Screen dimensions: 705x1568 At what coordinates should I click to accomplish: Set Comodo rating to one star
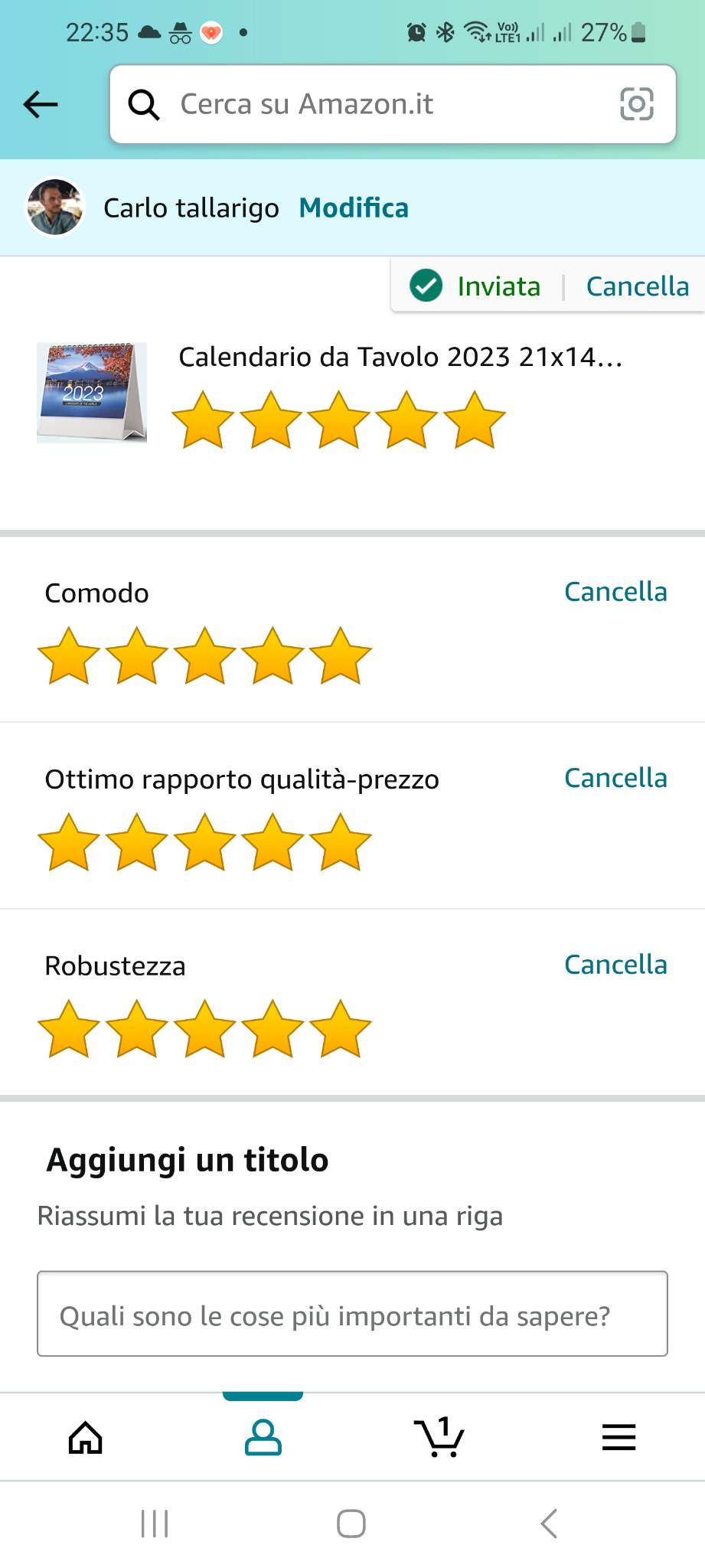click(x=69, y=656)
